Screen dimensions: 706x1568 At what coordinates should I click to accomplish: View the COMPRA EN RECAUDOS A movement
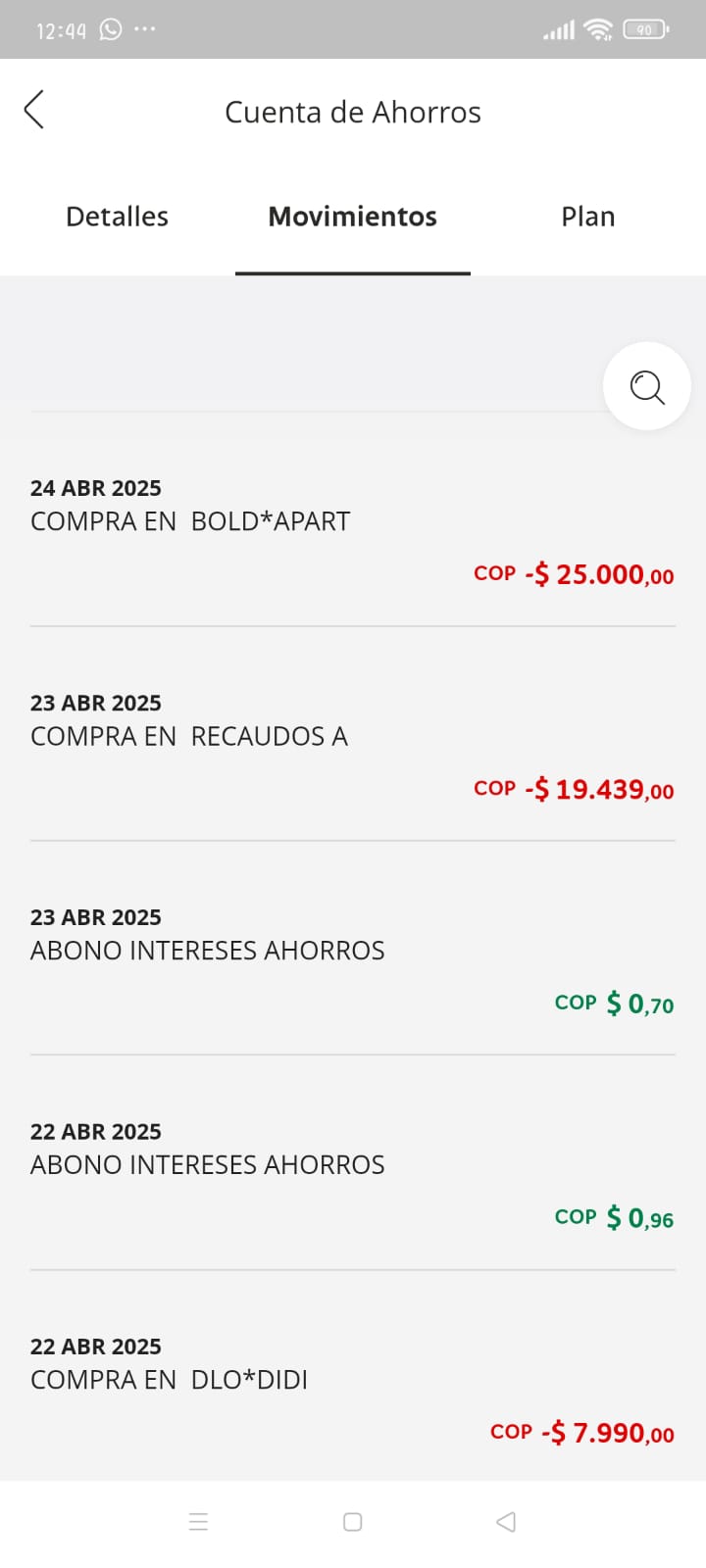352,746
